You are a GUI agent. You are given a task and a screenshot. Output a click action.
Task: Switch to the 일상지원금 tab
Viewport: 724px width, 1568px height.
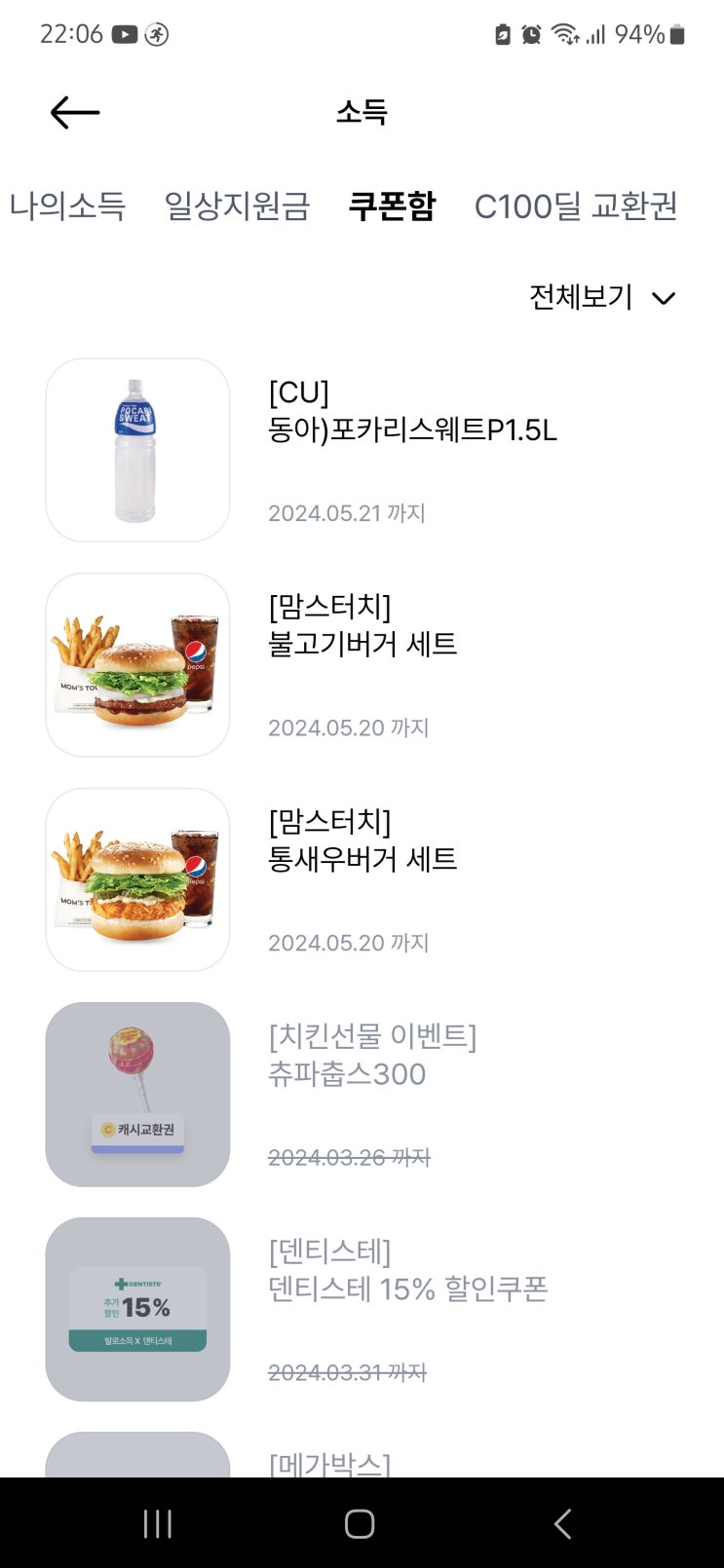pyautogui.click(x=237, y=206)
